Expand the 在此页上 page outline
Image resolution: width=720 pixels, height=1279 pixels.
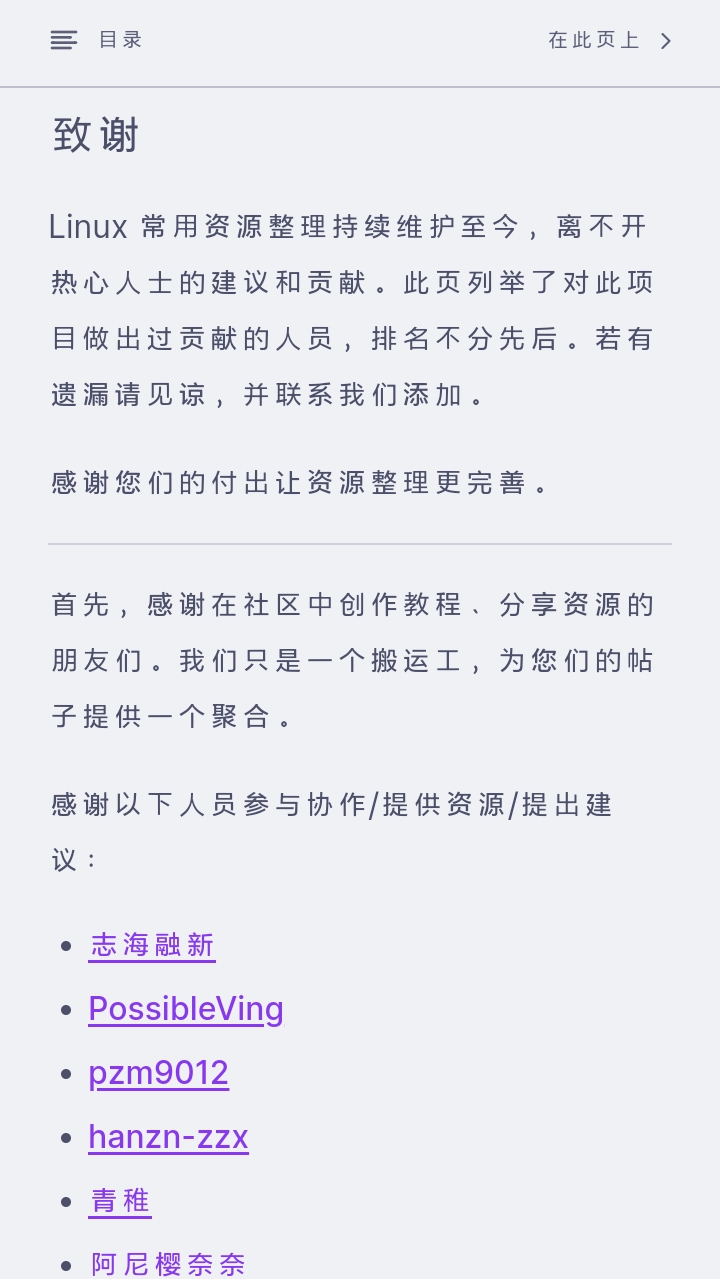tap(610, 40)
